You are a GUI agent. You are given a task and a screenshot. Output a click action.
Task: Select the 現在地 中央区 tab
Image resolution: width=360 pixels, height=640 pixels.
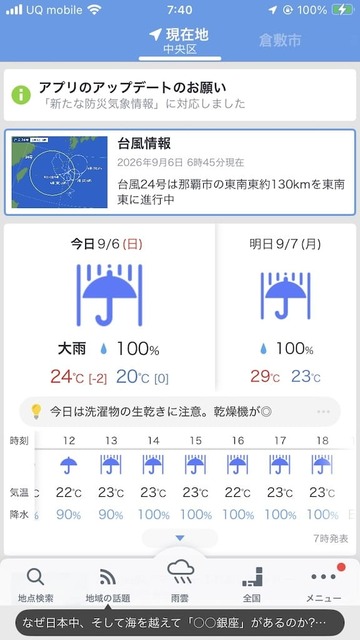coord(180,41)
